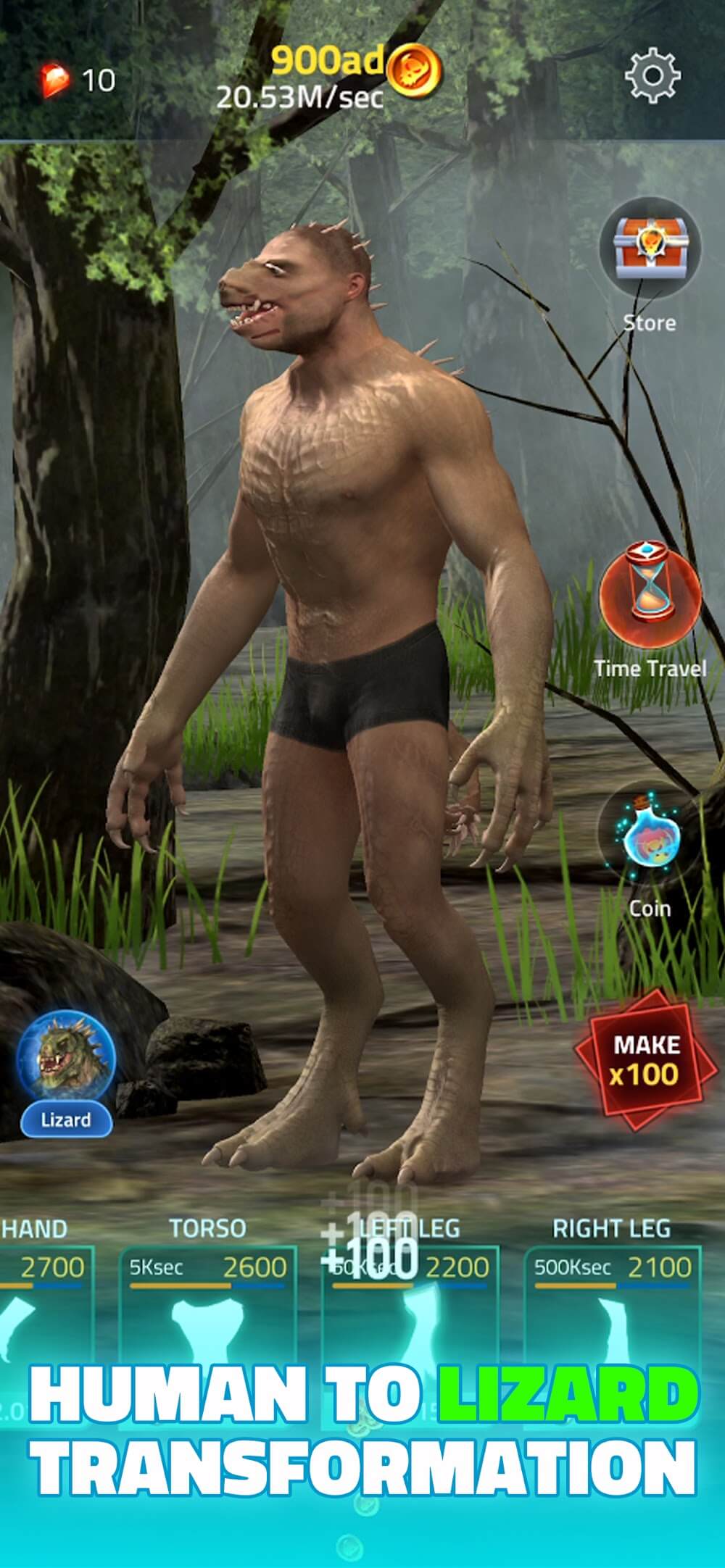
Task: Open the settings gear
Action: [652, 75]
